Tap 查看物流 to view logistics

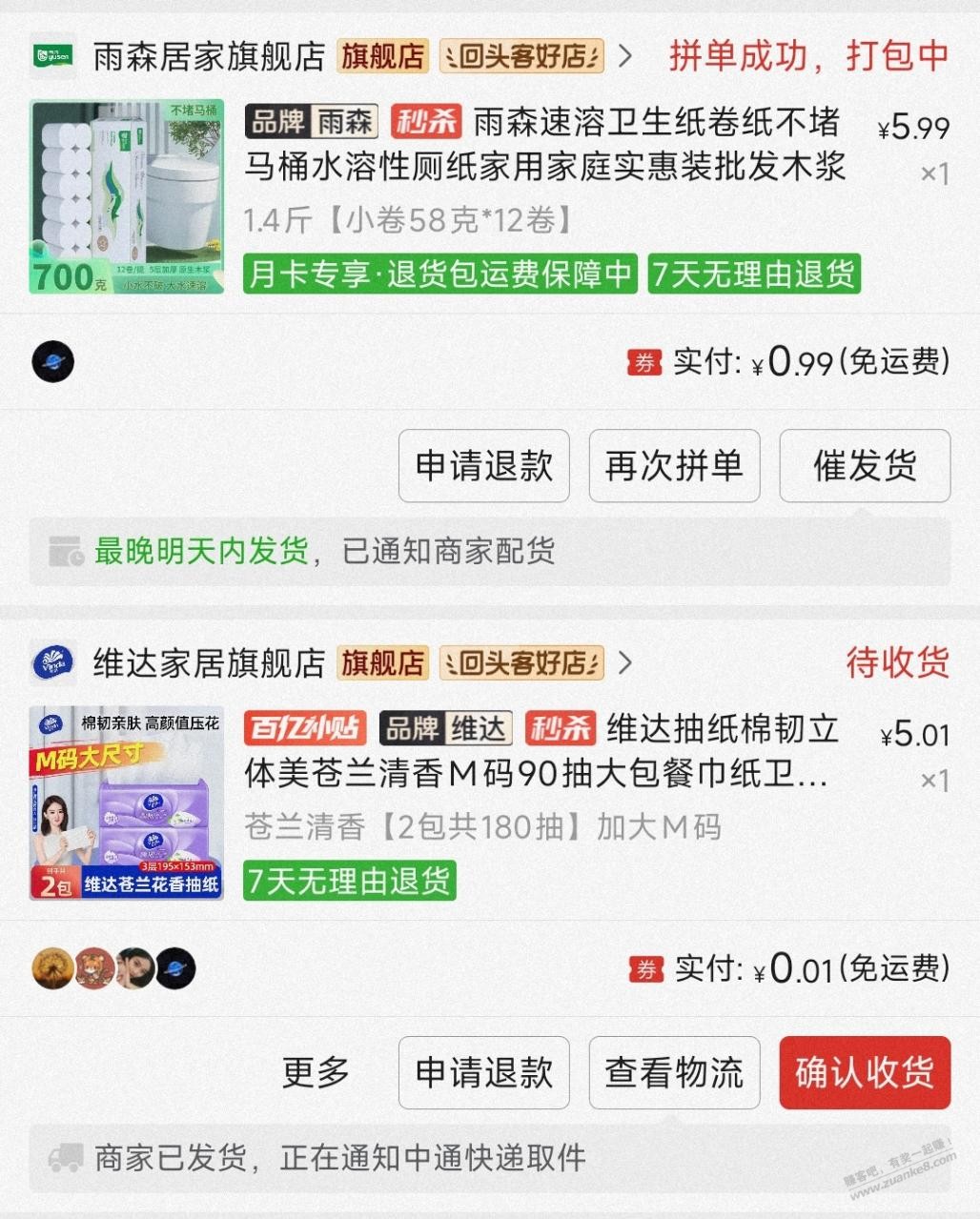point(674,1073)
